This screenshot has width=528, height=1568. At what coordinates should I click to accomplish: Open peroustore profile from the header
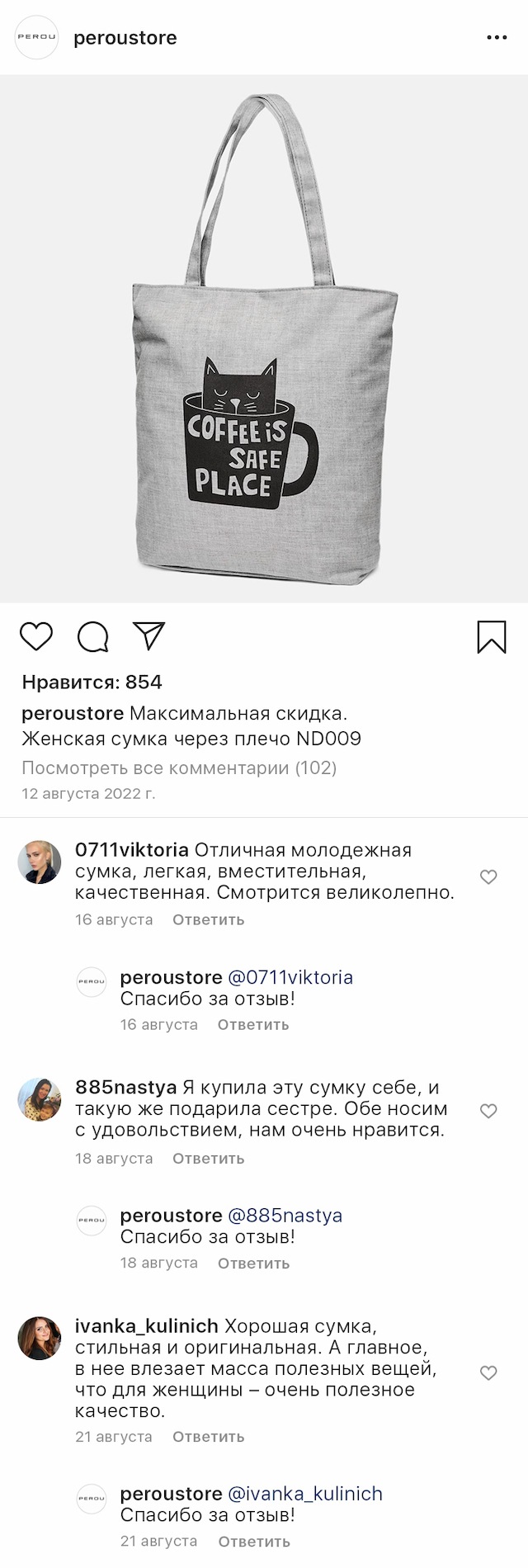125,38
